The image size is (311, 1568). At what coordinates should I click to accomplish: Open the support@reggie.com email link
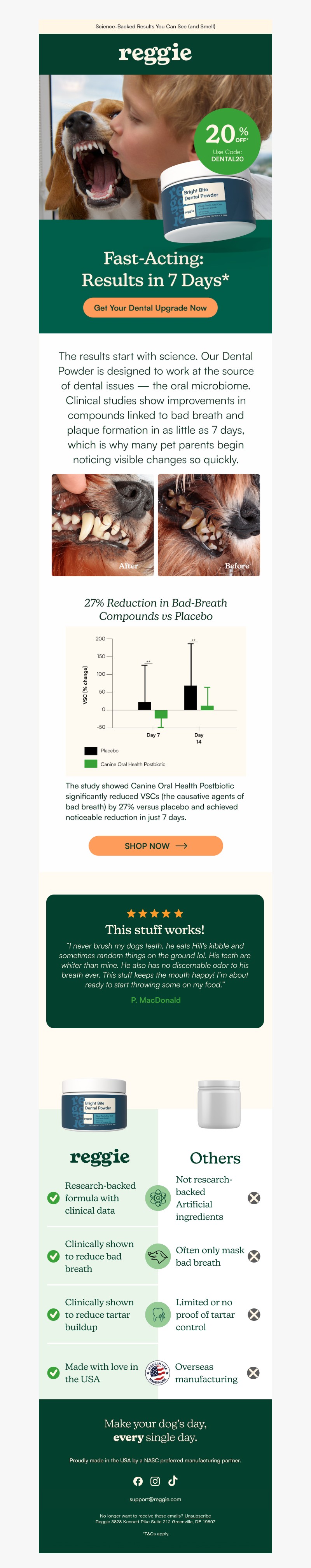[155, 1499]
